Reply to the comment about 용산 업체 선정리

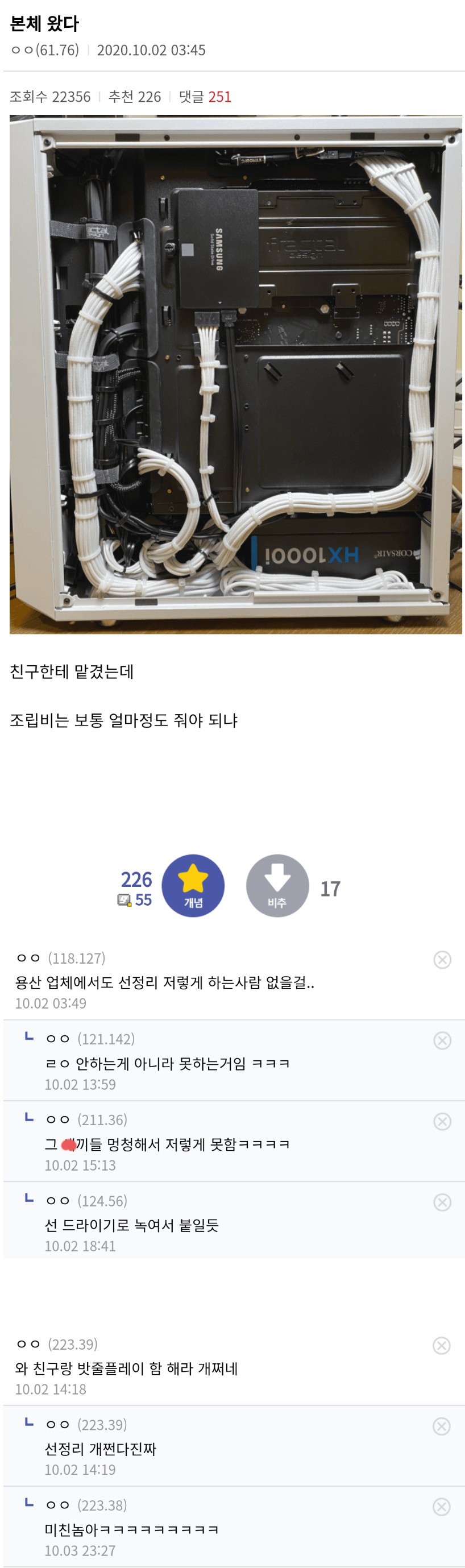pyautogui.click(x=164, y=982)
